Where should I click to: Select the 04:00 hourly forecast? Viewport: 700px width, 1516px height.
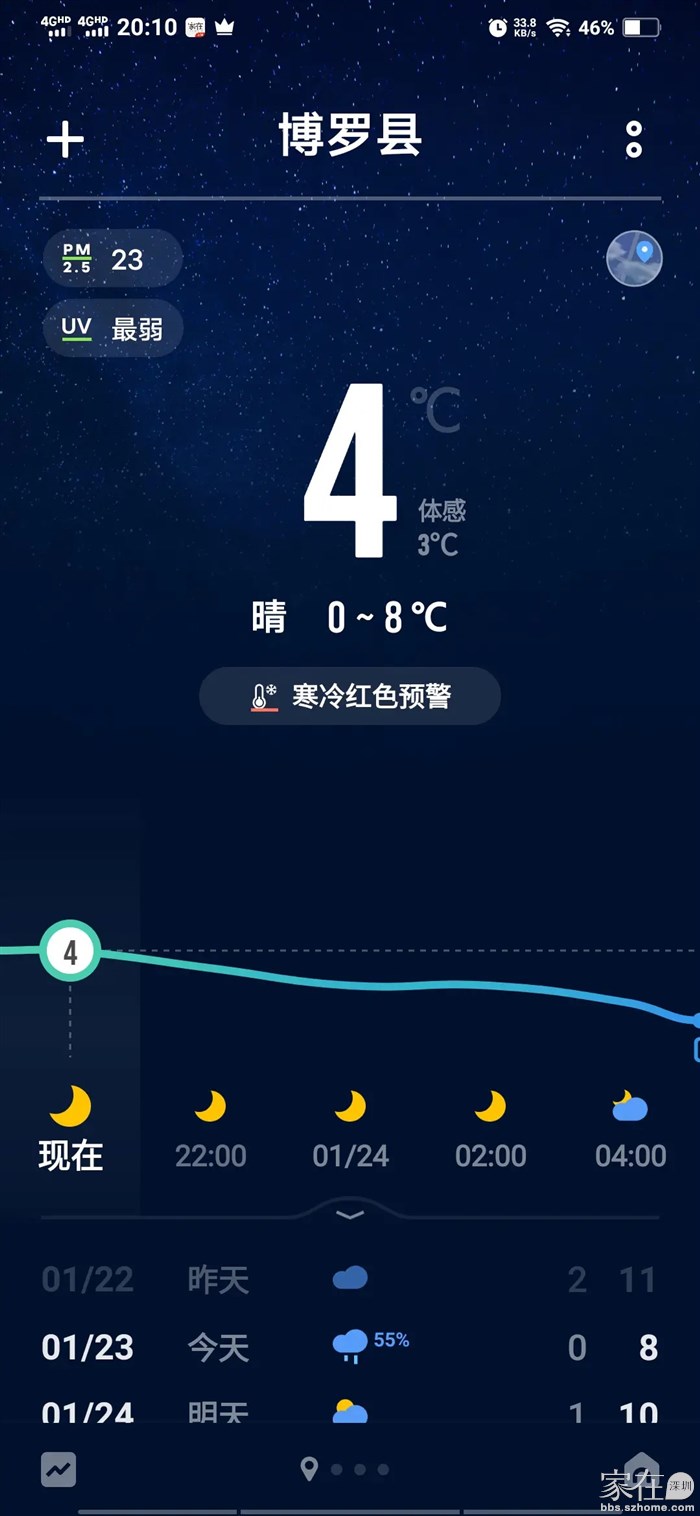coord(630,1132)
